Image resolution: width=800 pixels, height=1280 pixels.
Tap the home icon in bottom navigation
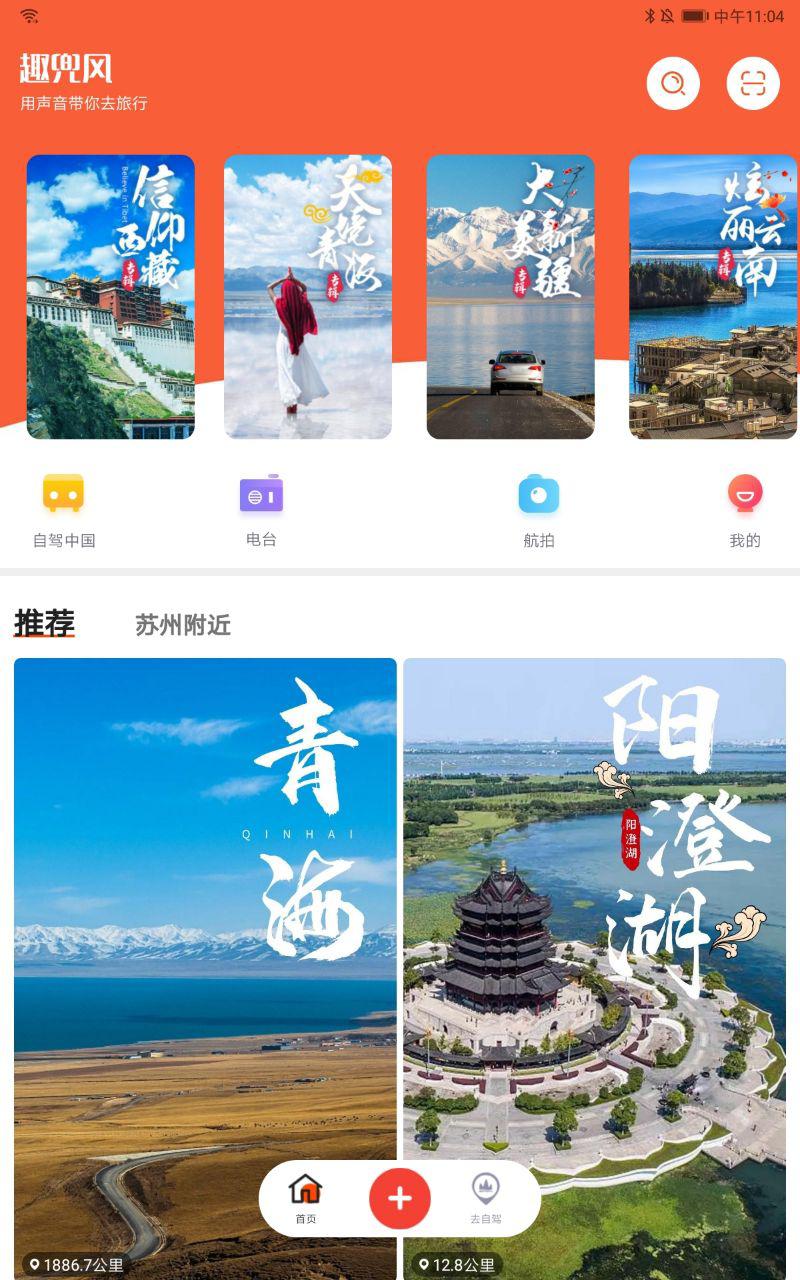(x=305, y=1196)
